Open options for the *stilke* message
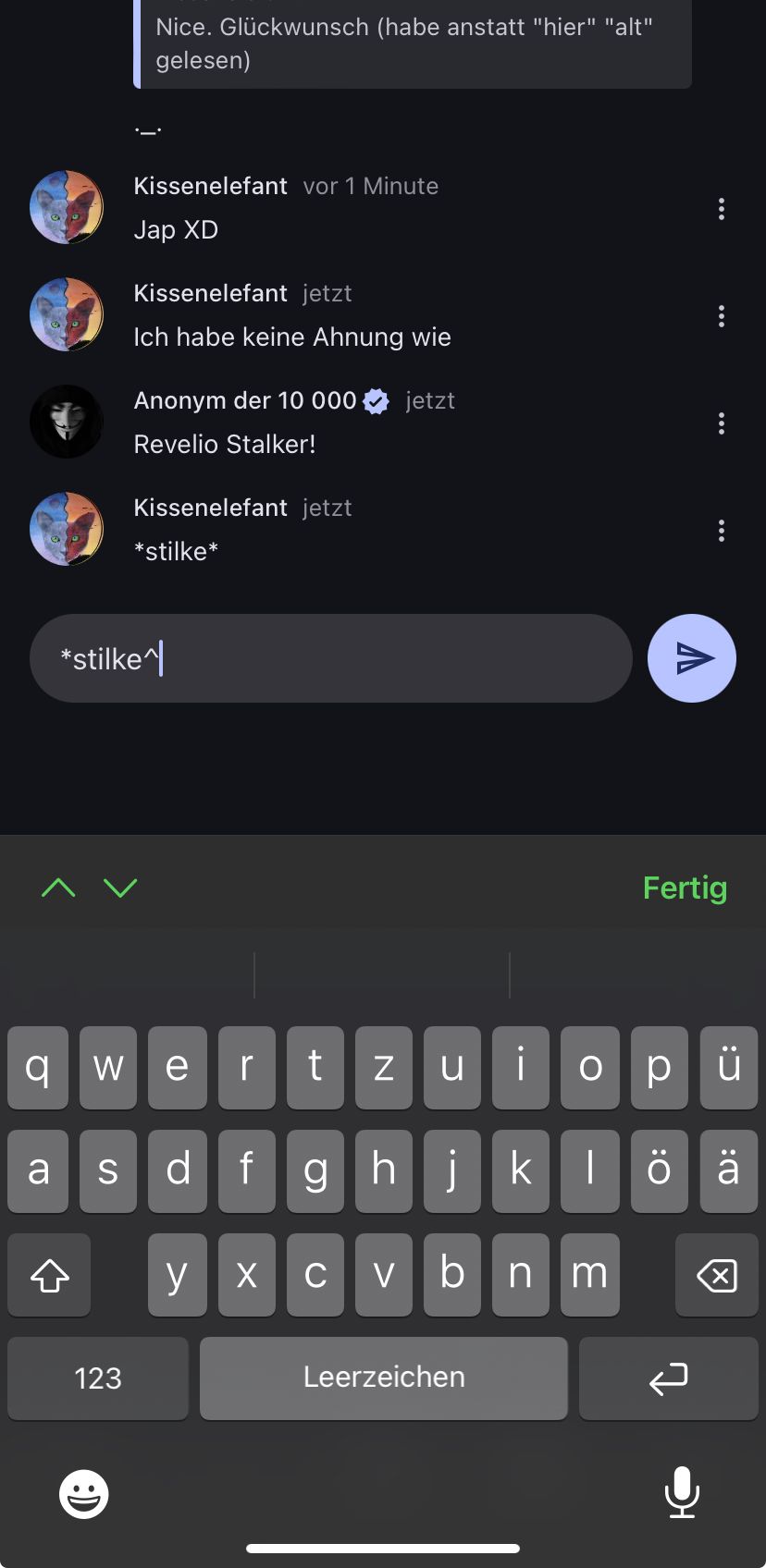The height and width of the screenshot is (1568, 766). pos(721,531)
